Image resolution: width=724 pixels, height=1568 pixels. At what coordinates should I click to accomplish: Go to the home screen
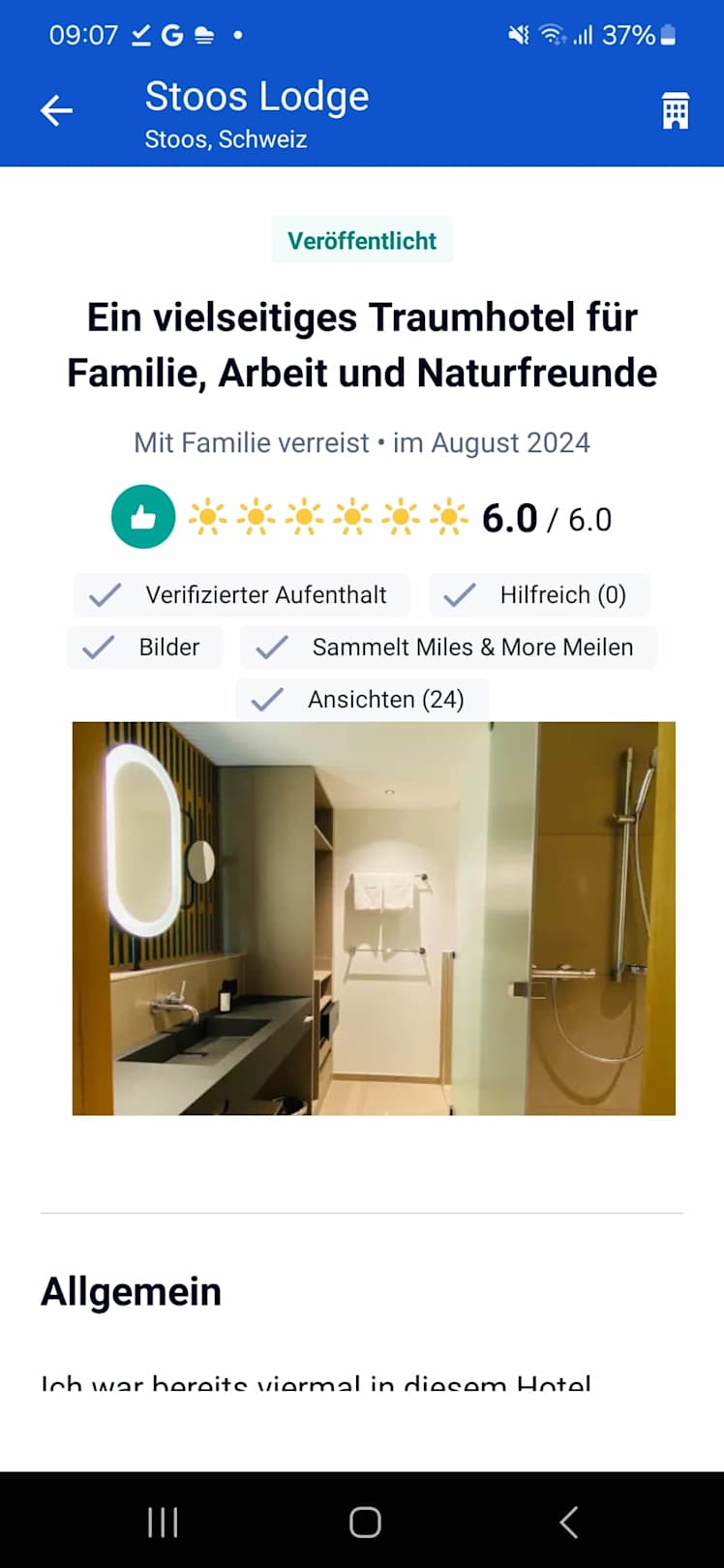coord(364,1523)
